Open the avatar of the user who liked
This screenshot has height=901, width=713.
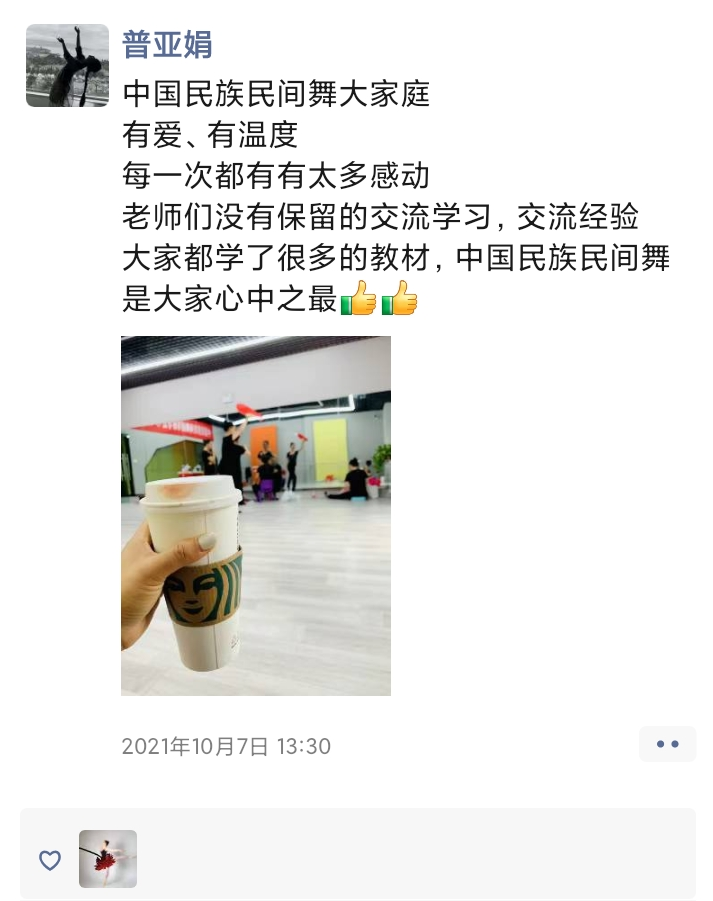(x=108, y=858)
